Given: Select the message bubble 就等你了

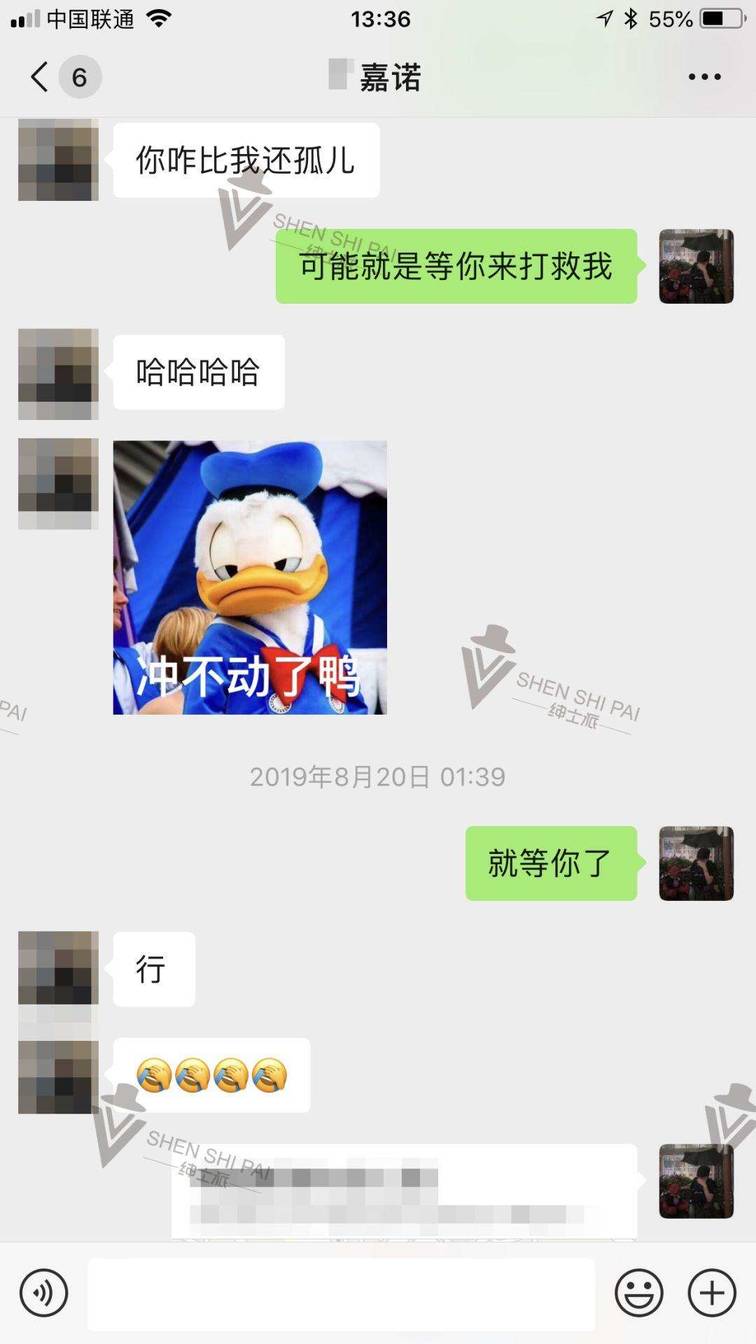Looking at the screenshot, I should (x=551, y=864).
